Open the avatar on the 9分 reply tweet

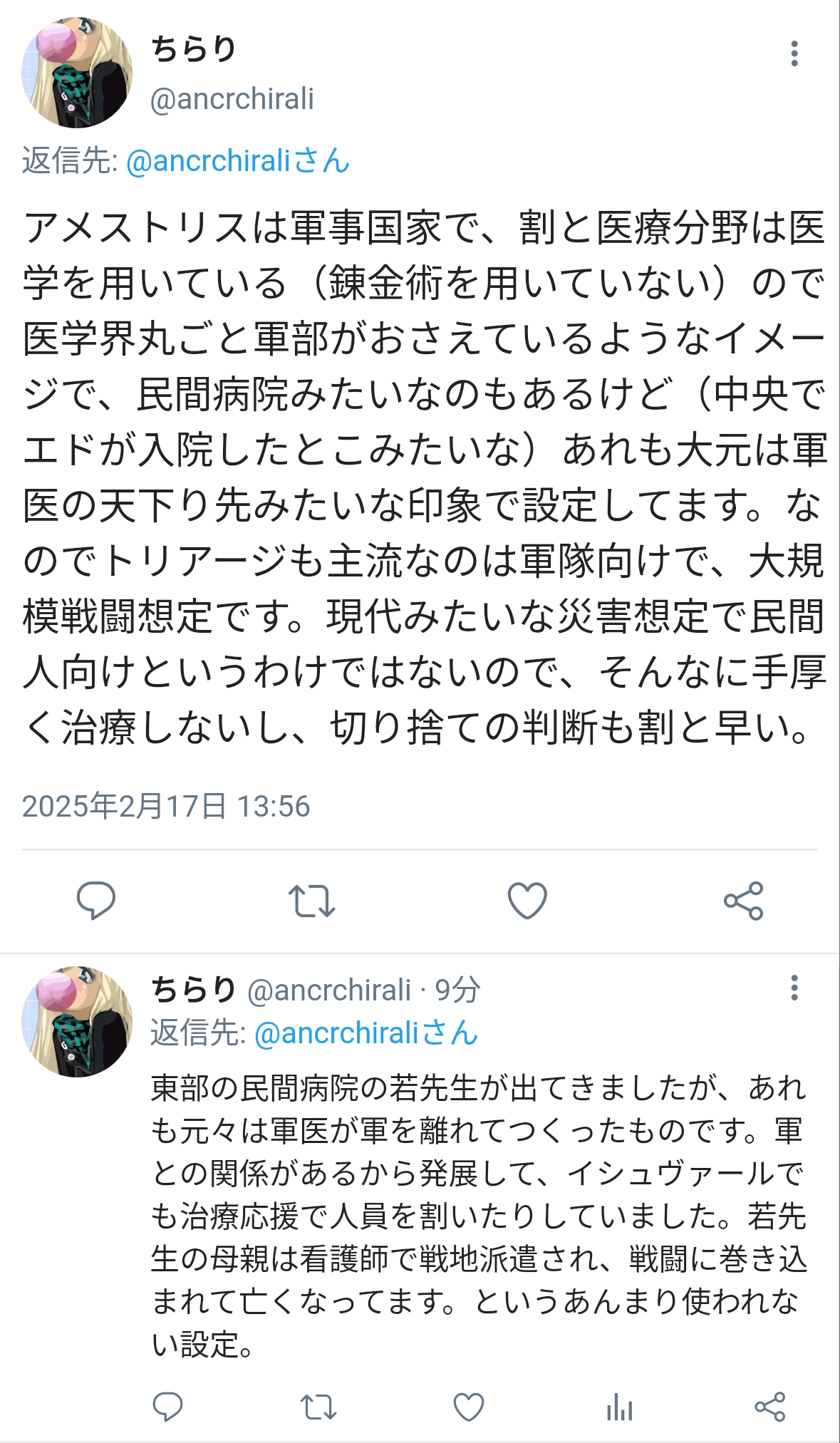click(77, 1022)
